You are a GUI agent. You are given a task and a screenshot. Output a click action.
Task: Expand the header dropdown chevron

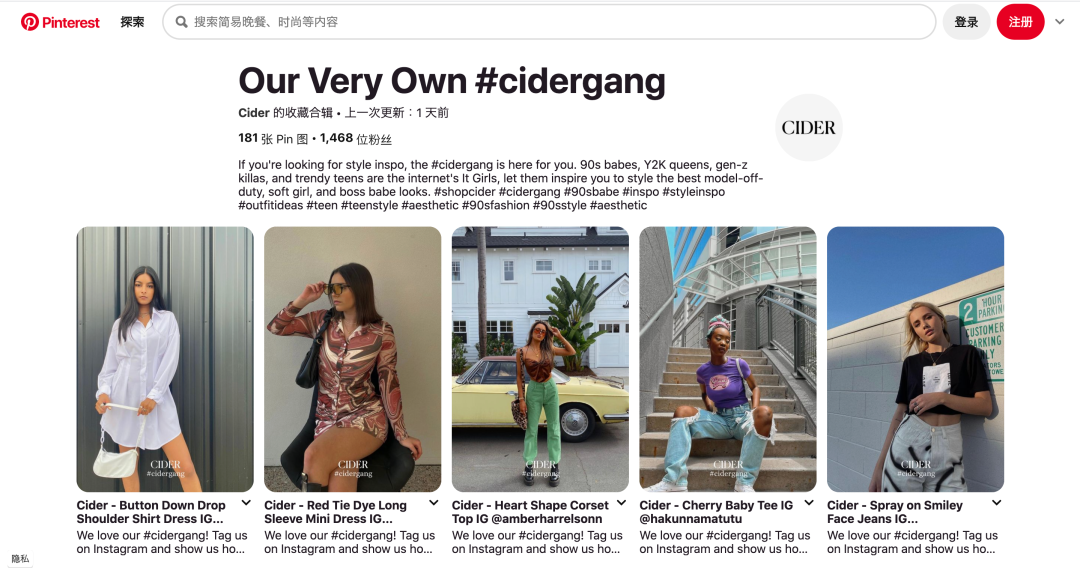pyautogui.click(x=1060, y=22)
